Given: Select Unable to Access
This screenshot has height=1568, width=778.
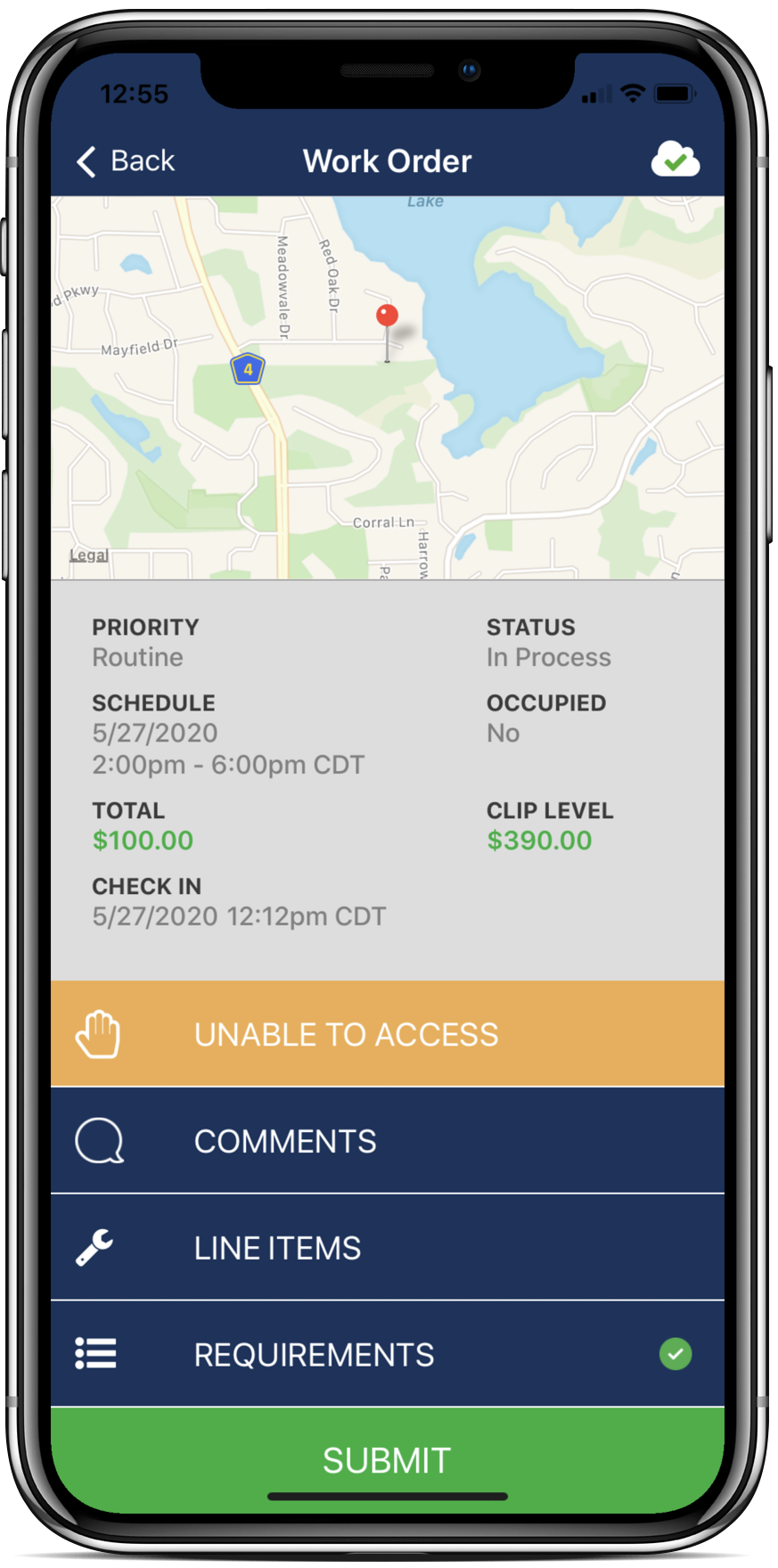Looking at the screenshot, I should click(x=388, y=1034).
